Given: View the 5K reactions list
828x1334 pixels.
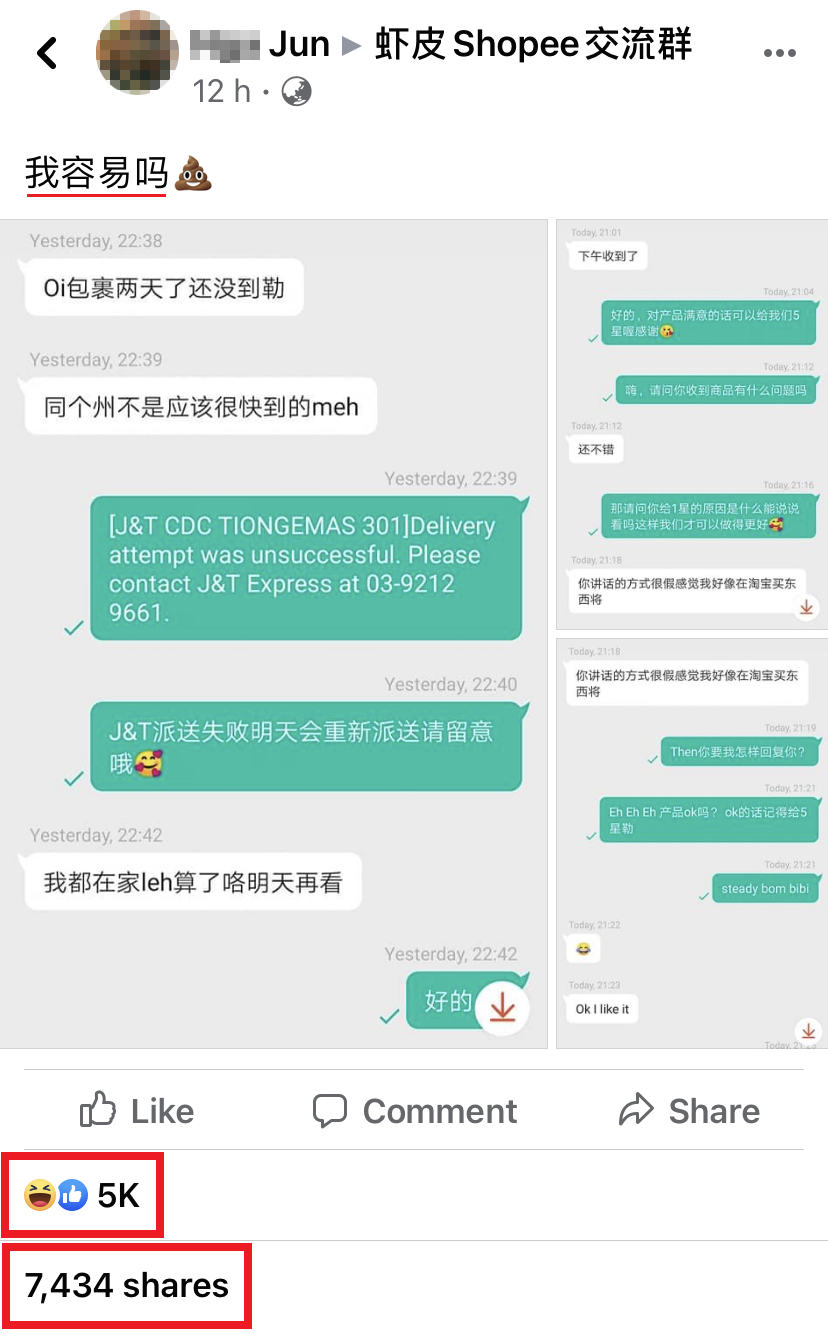Looking at the screenshot, I should click(x=82, y=1195).
